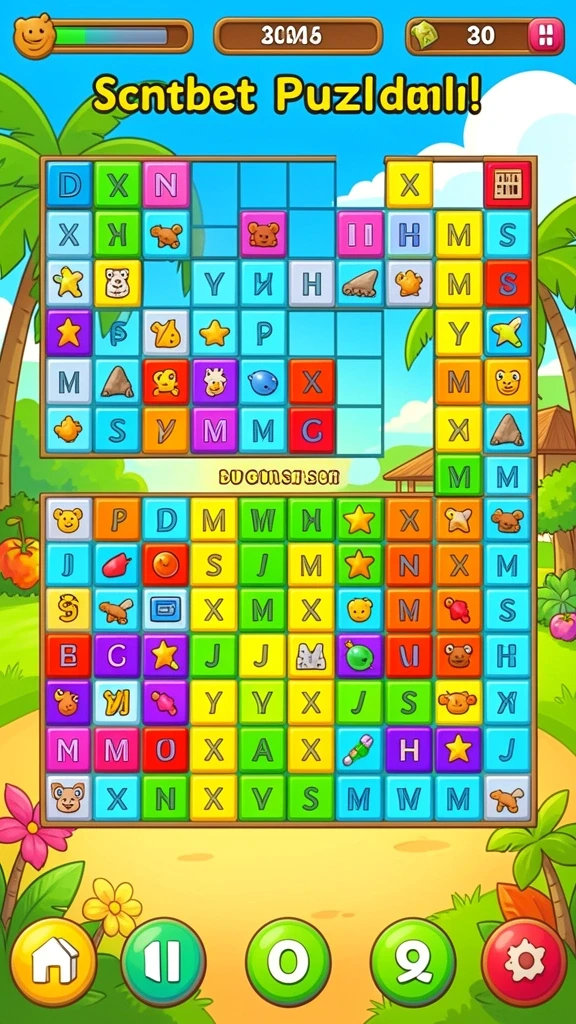The height and width of the screenshot is (1024, 576).
Task: Select the red B tile
Action: pyautogui.click(x=69, y=656)
